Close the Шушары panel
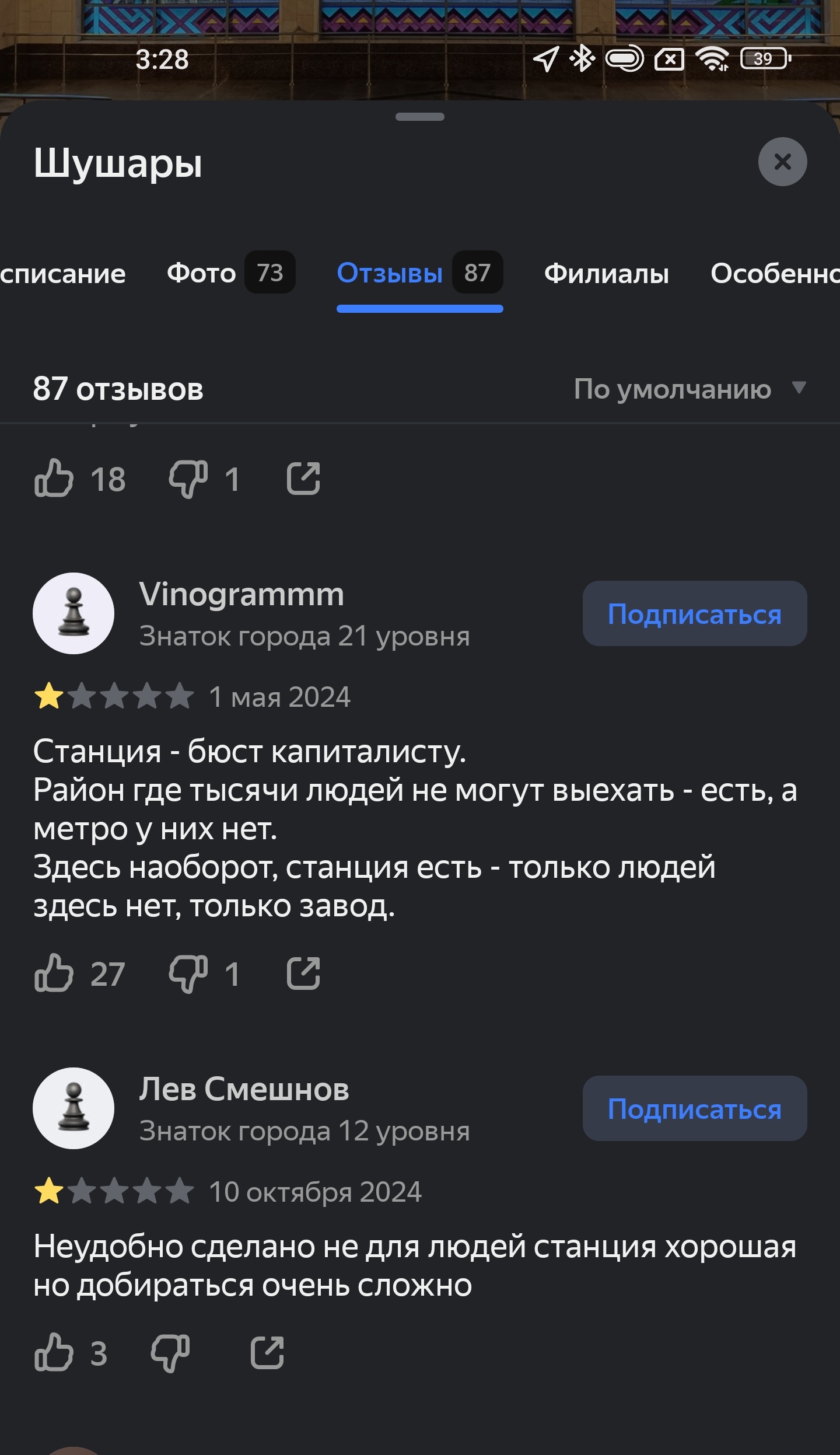This screenshot has width=840, height=1455. (x=782, y=162)
